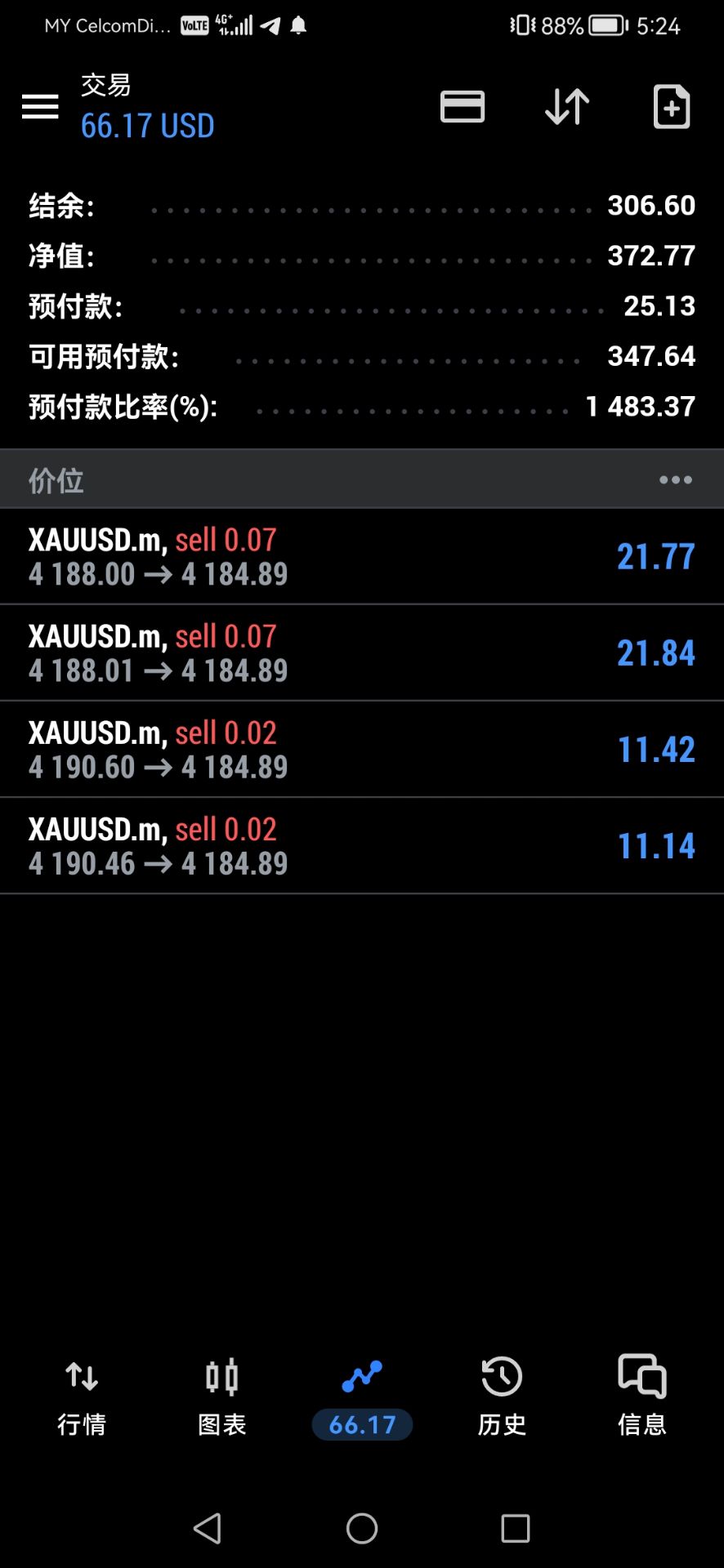
Task: Tap the system back button
Action: point(208,1528)
